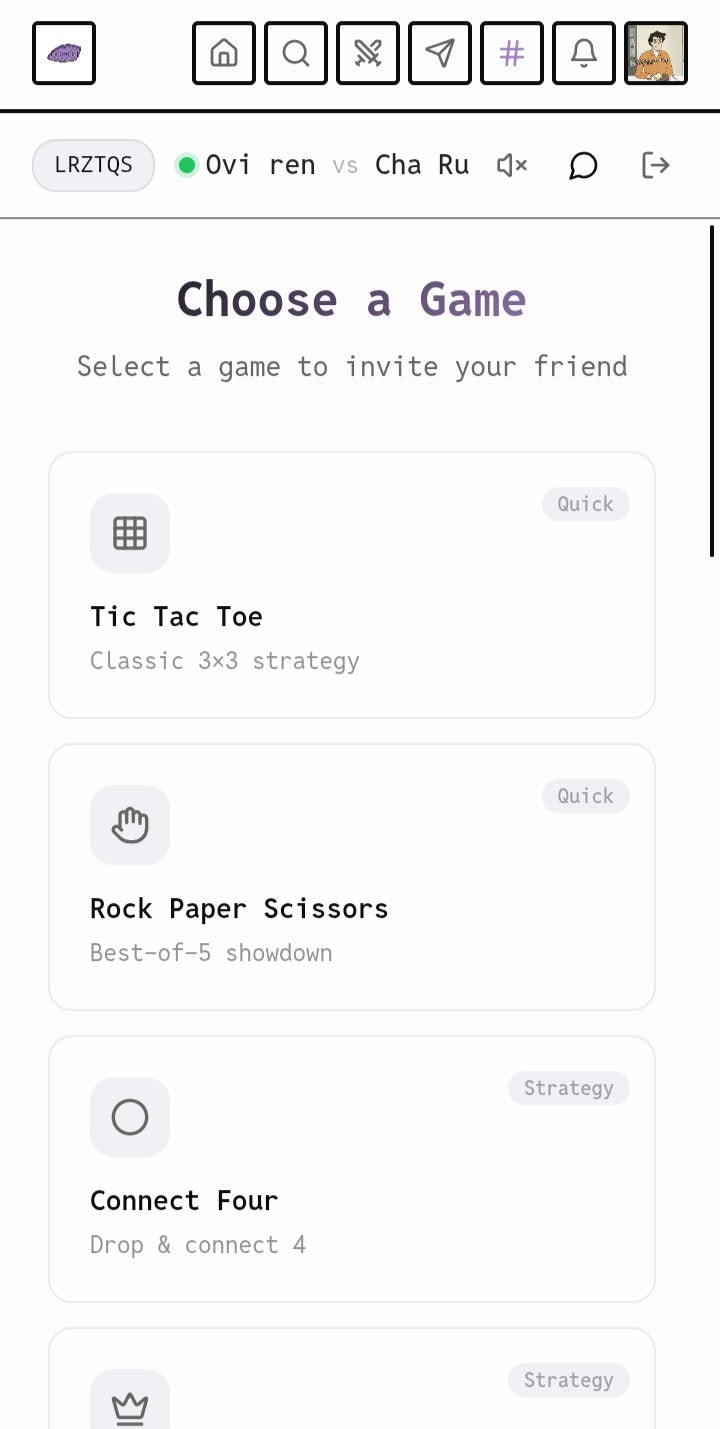Viewport: 720px width, 1429px height.
Task: Tap the LRZTQS room code chip
Action: 94,165
